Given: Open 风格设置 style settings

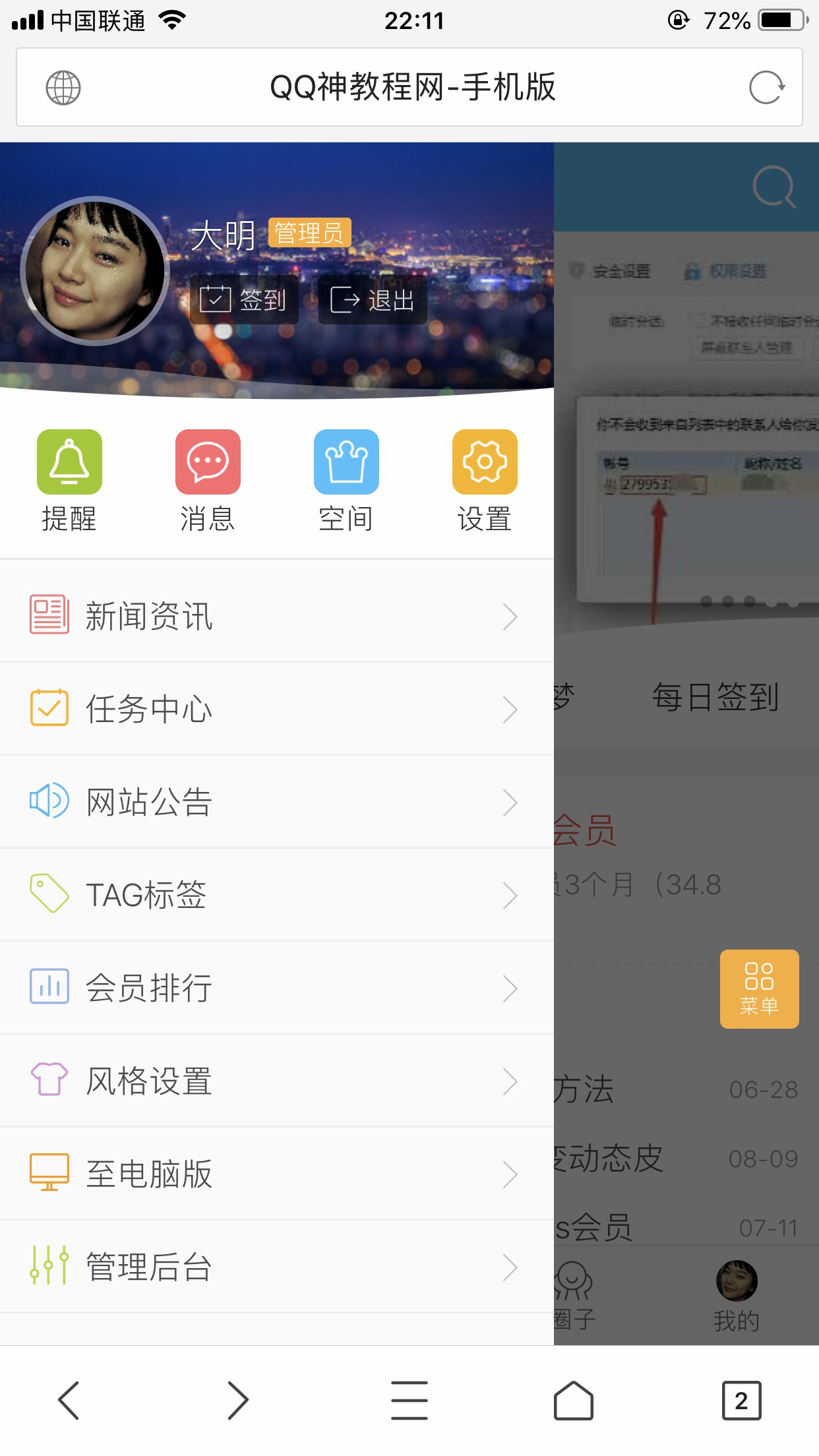Looking at the screenshot, I should (x=276, y=1081).
